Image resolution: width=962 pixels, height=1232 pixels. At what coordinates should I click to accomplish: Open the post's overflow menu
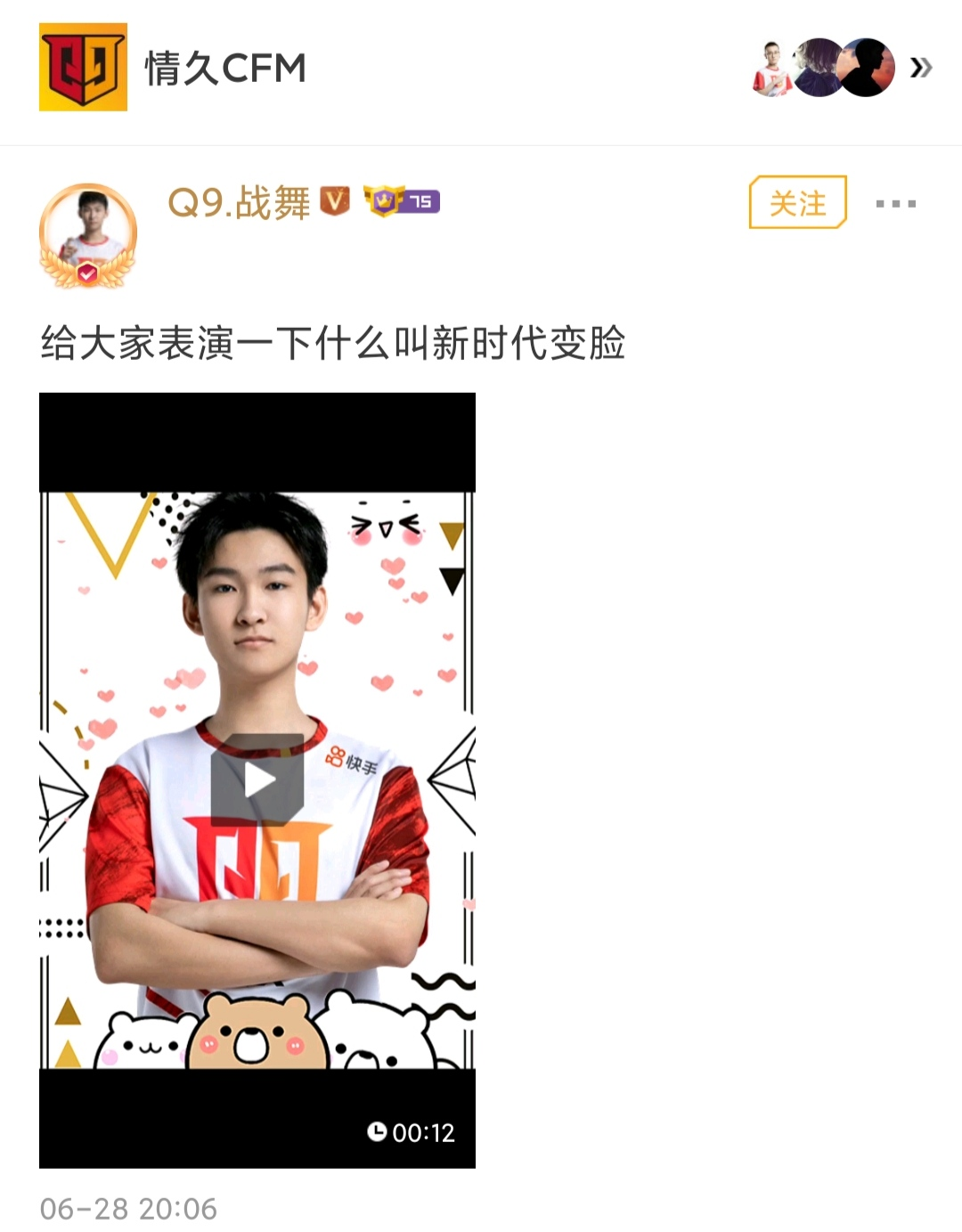pos(895,204)
